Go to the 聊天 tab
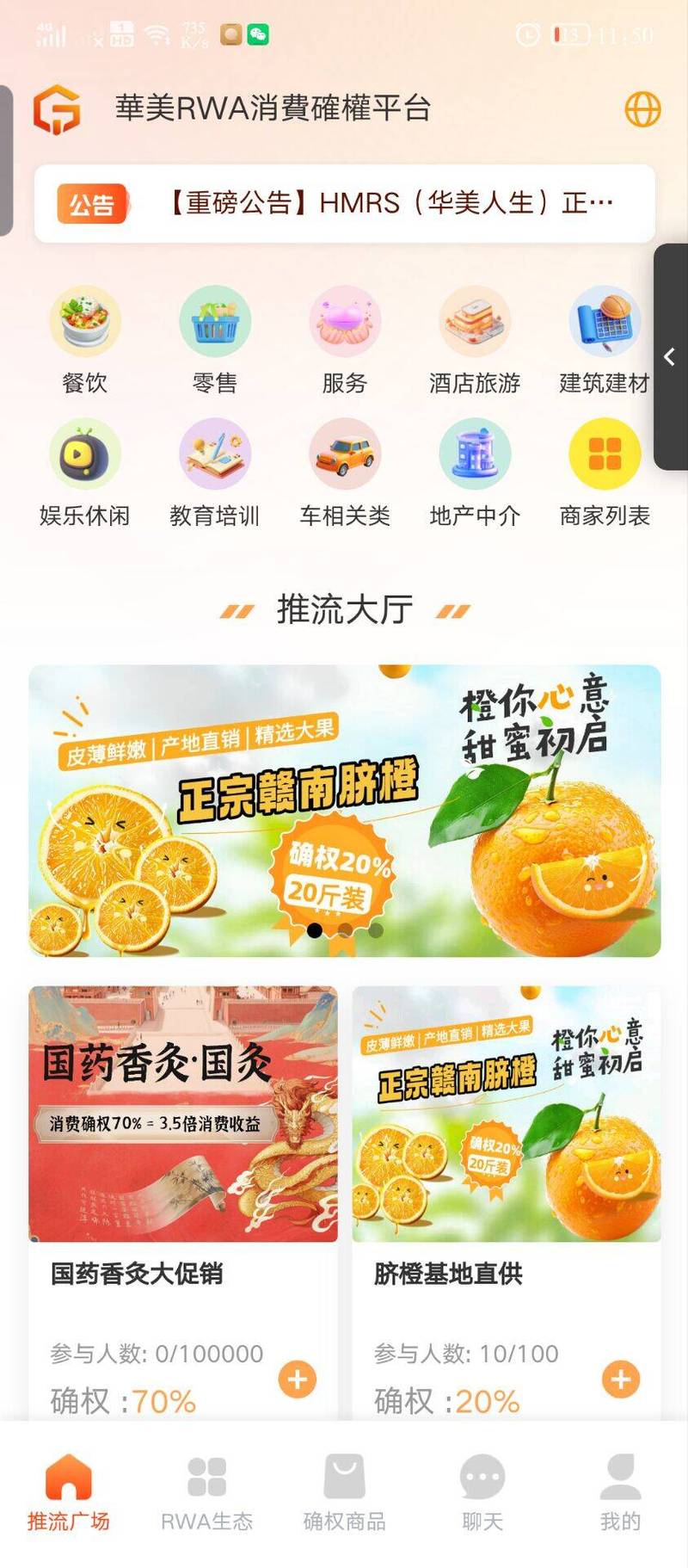The width and height of the screenshot is (688, 1568). 482,1492
